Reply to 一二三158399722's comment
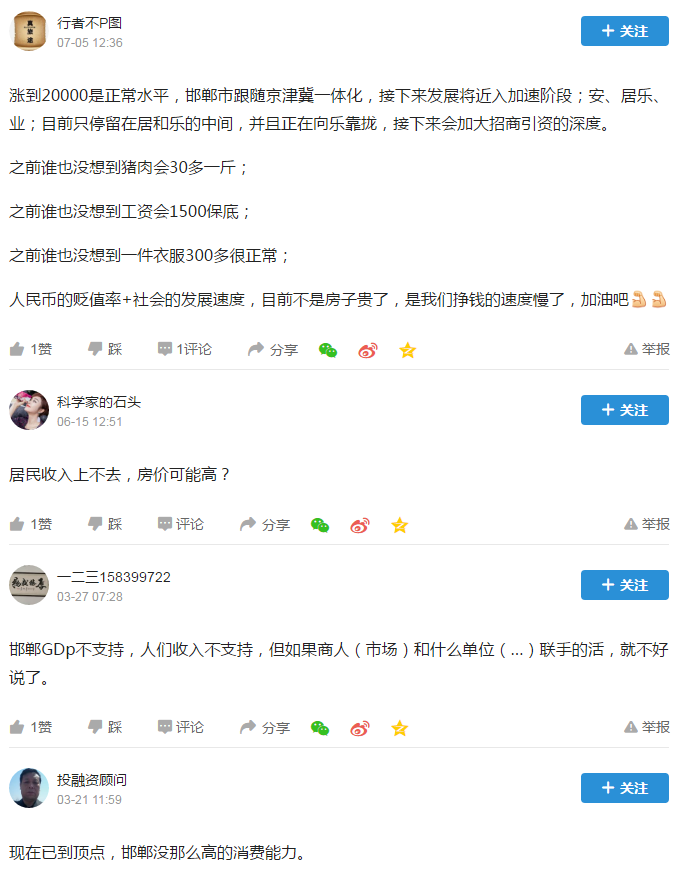 tap(180, 727)
